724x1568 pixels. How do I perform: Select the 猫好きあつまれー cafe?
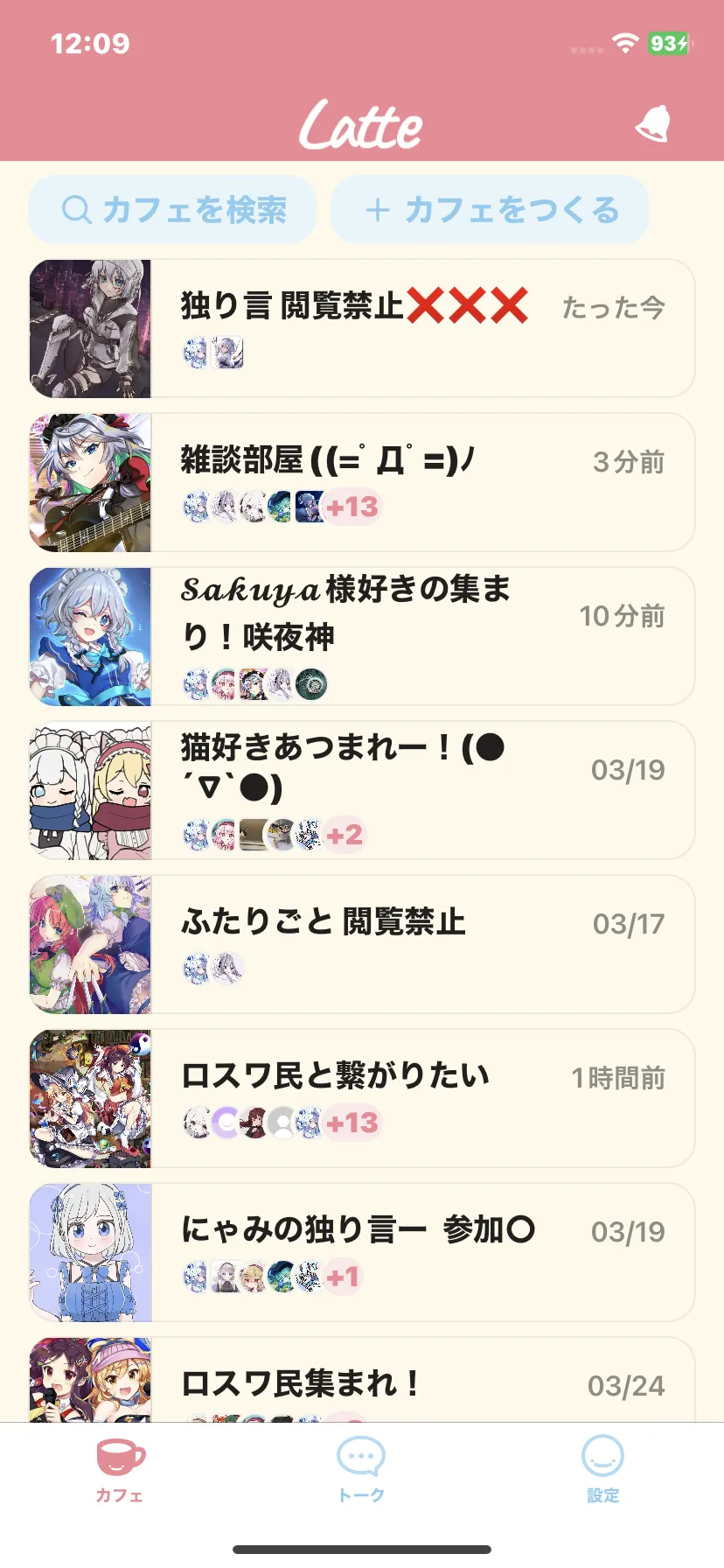pyautogui.click(x=362, y=790)
